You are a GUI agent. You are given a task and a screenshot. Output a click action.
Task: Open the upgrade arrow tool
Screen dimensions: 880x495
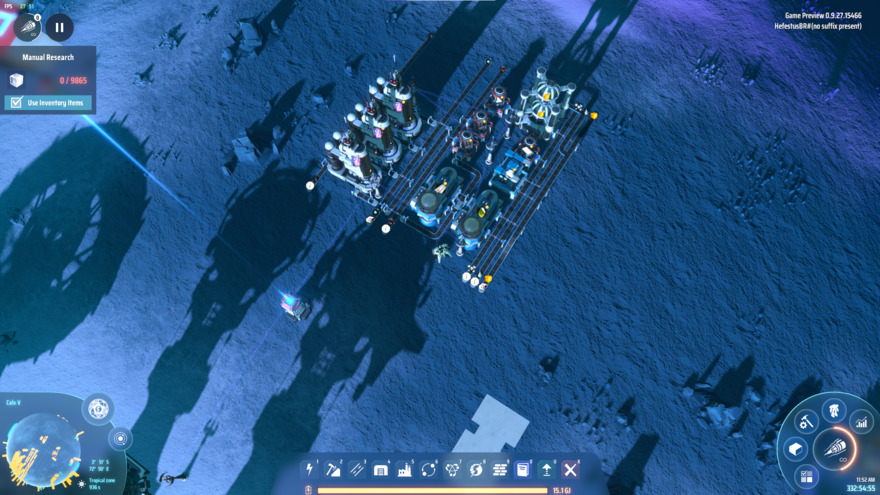pyautogui.click(x=547, y=469)
